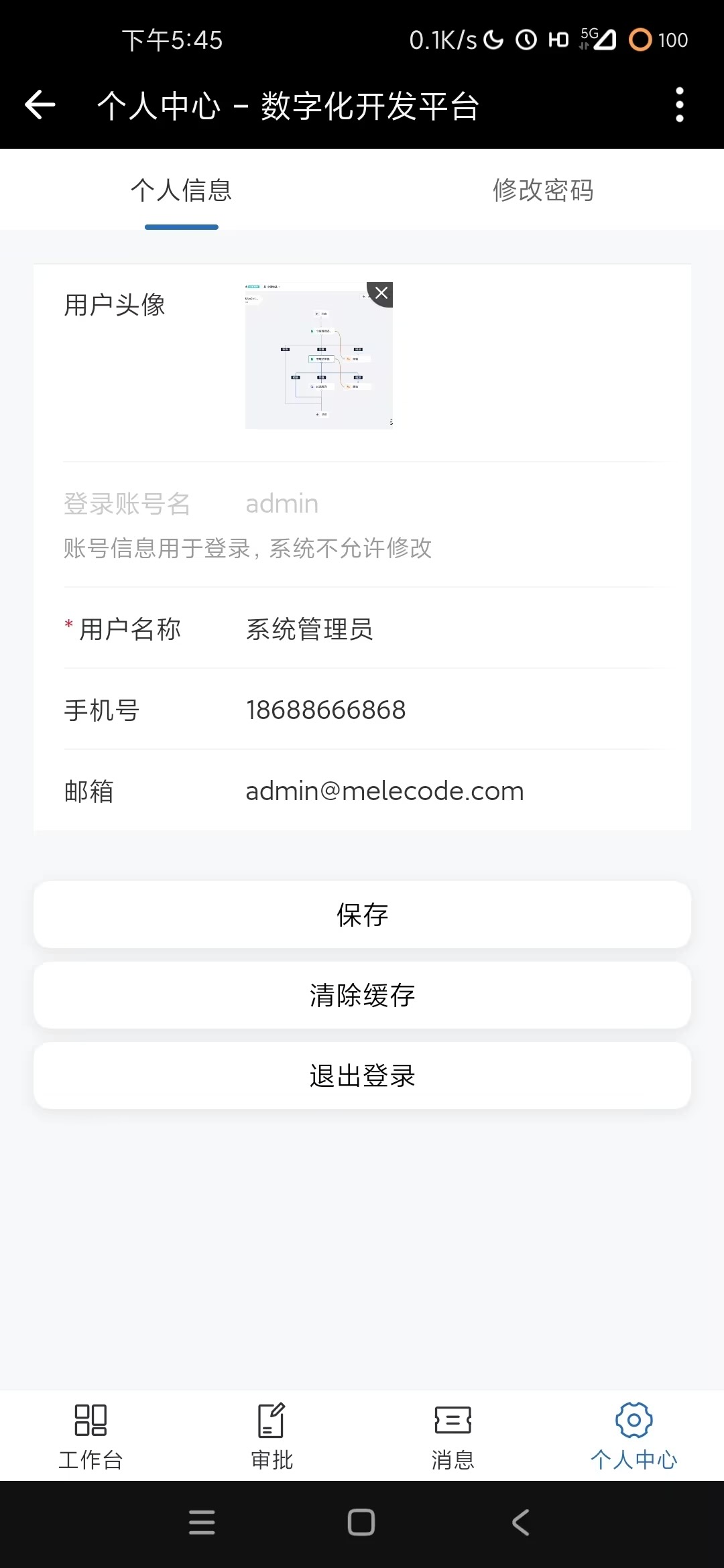
Task: Tap the 保存 button
Action: click(362, 915)
